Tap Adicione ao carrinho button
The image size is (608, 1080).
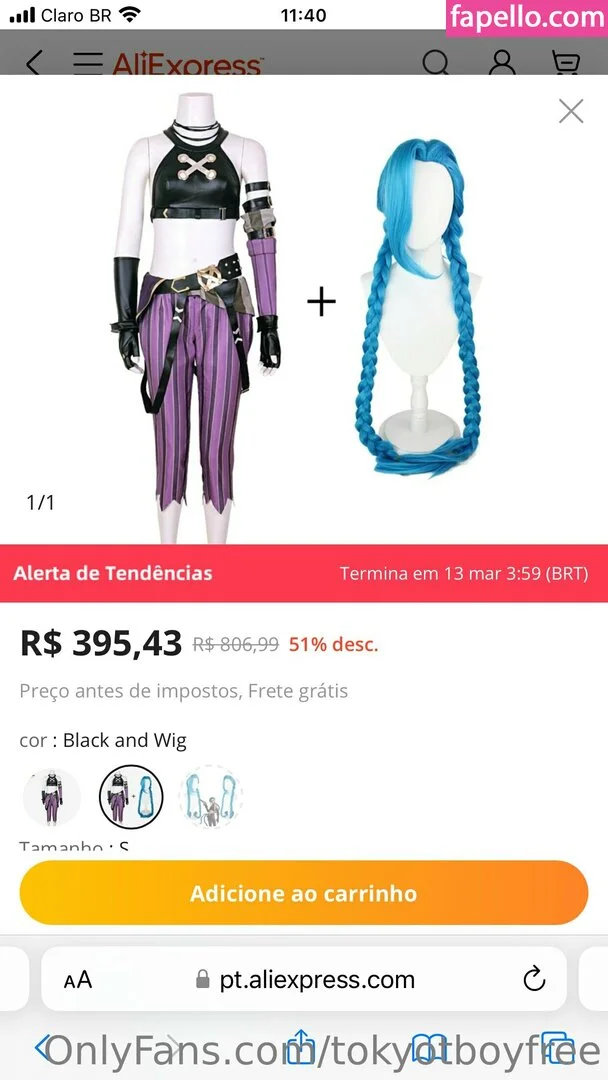tap(304, 893)
